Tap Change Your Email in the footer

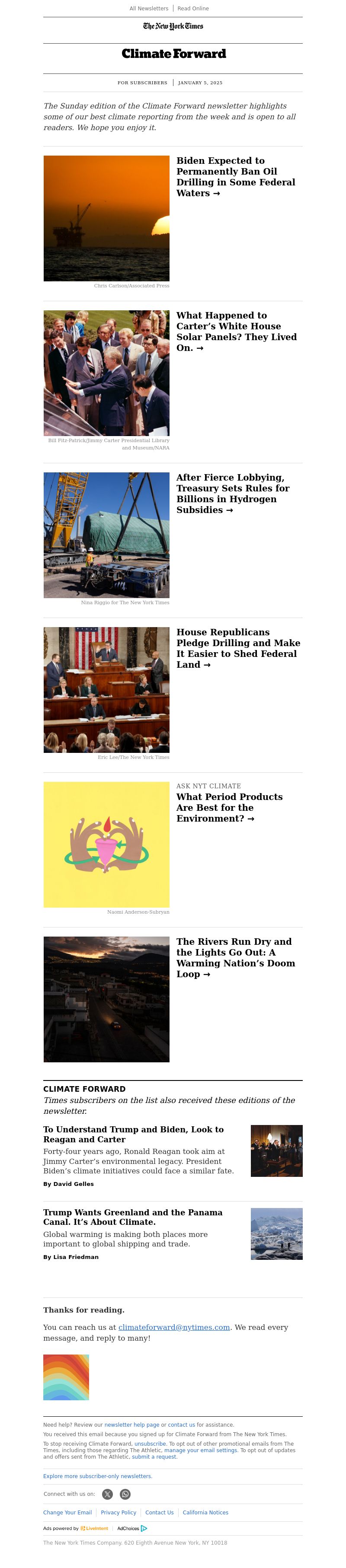click(x=67, y=1512)
